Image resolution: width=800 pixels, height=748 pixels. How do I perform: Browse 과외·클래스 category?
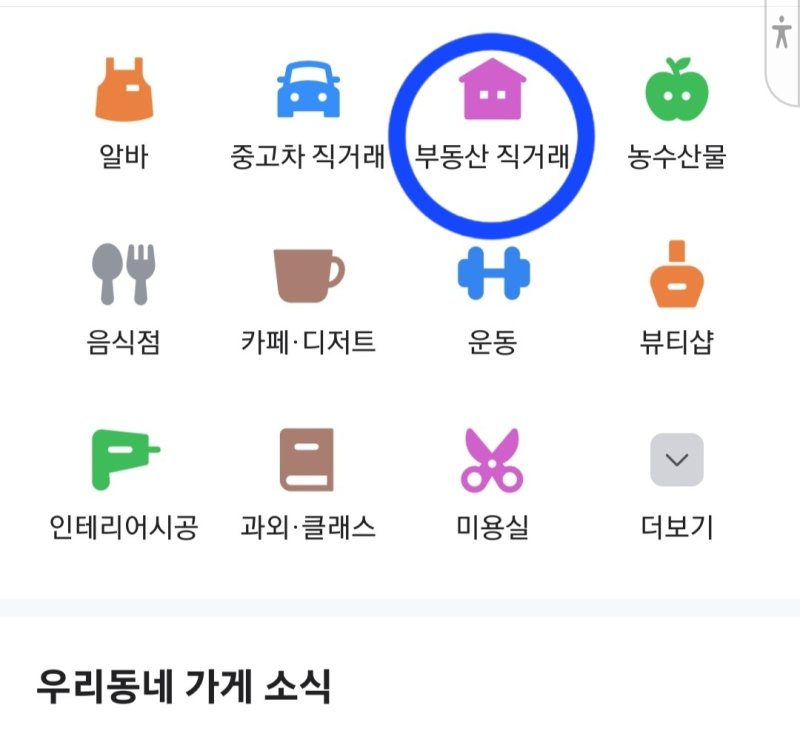(308, 480)
